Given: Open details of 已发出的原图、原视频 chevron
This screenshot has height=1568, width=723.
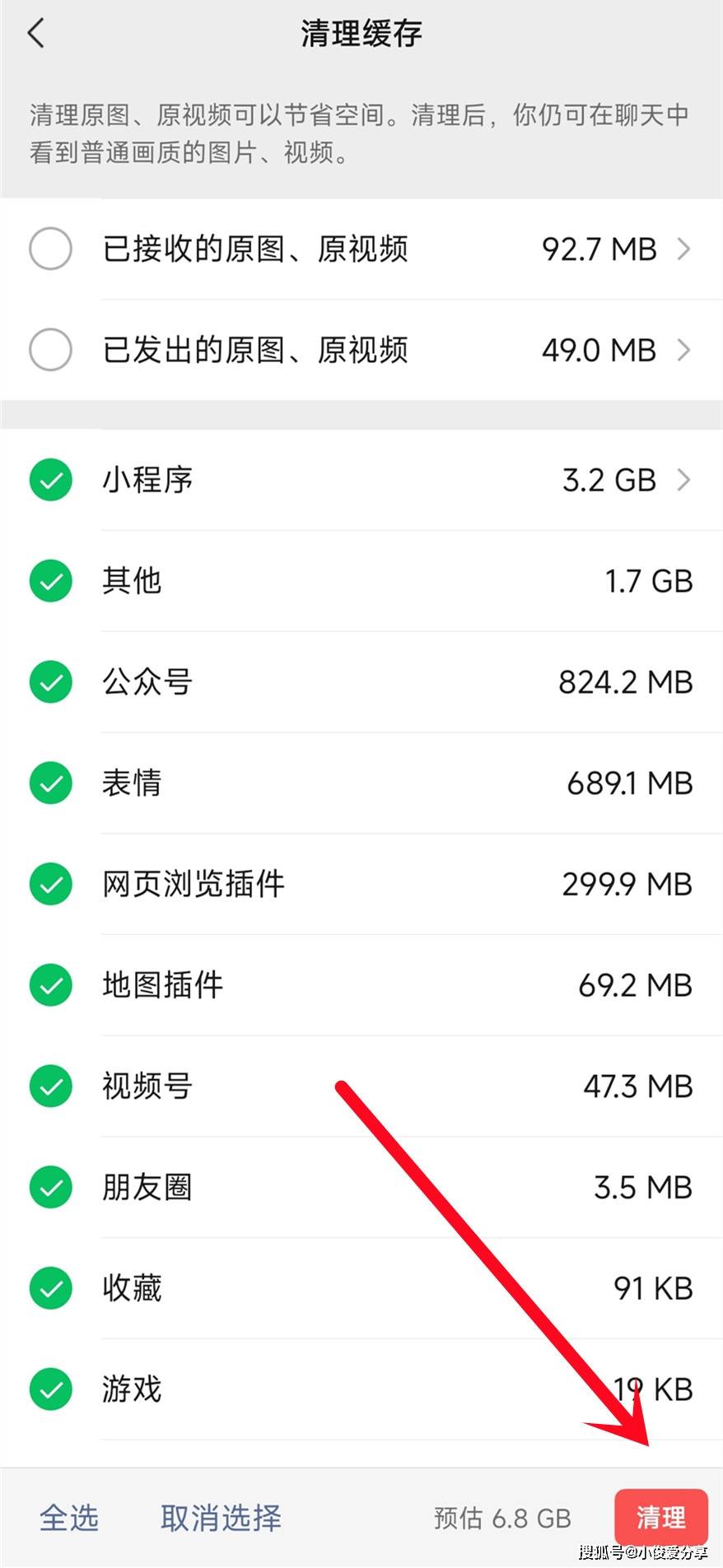Looking at the screenshot, I should tap(683, 350).
